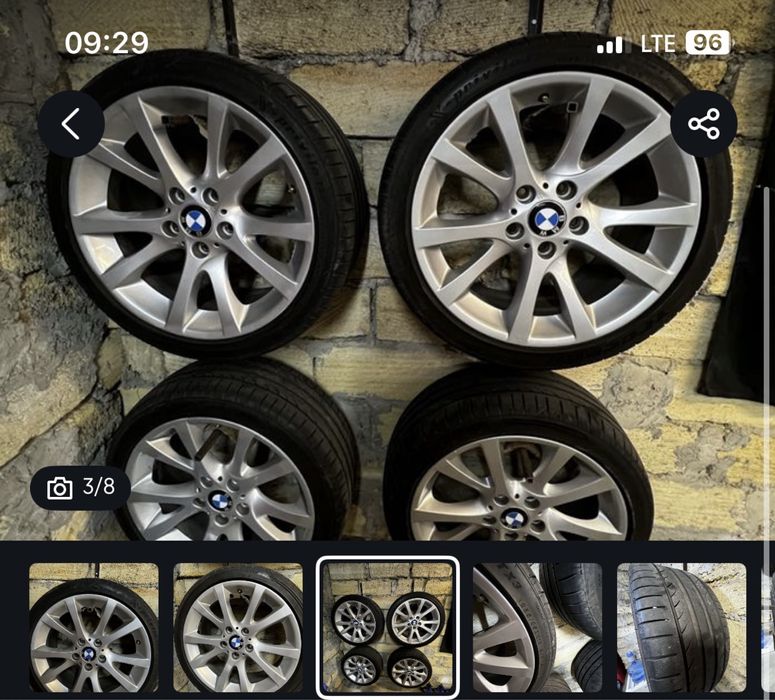Select the highlighted thumbnail showing four wheels
The height and width of the screenshot is (700, 775).
tap(388, 628)
